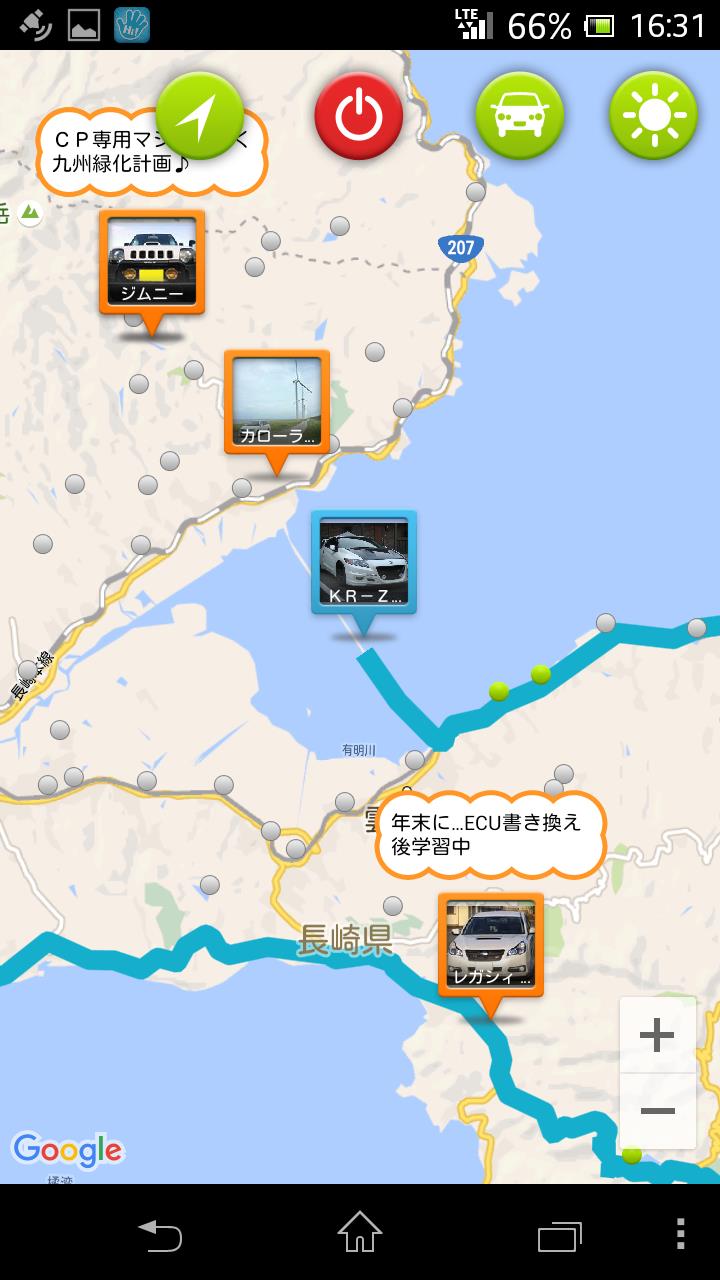720x1280 pixels.
Task: Zoom in the map with plus button
Action: [657, 1035]
